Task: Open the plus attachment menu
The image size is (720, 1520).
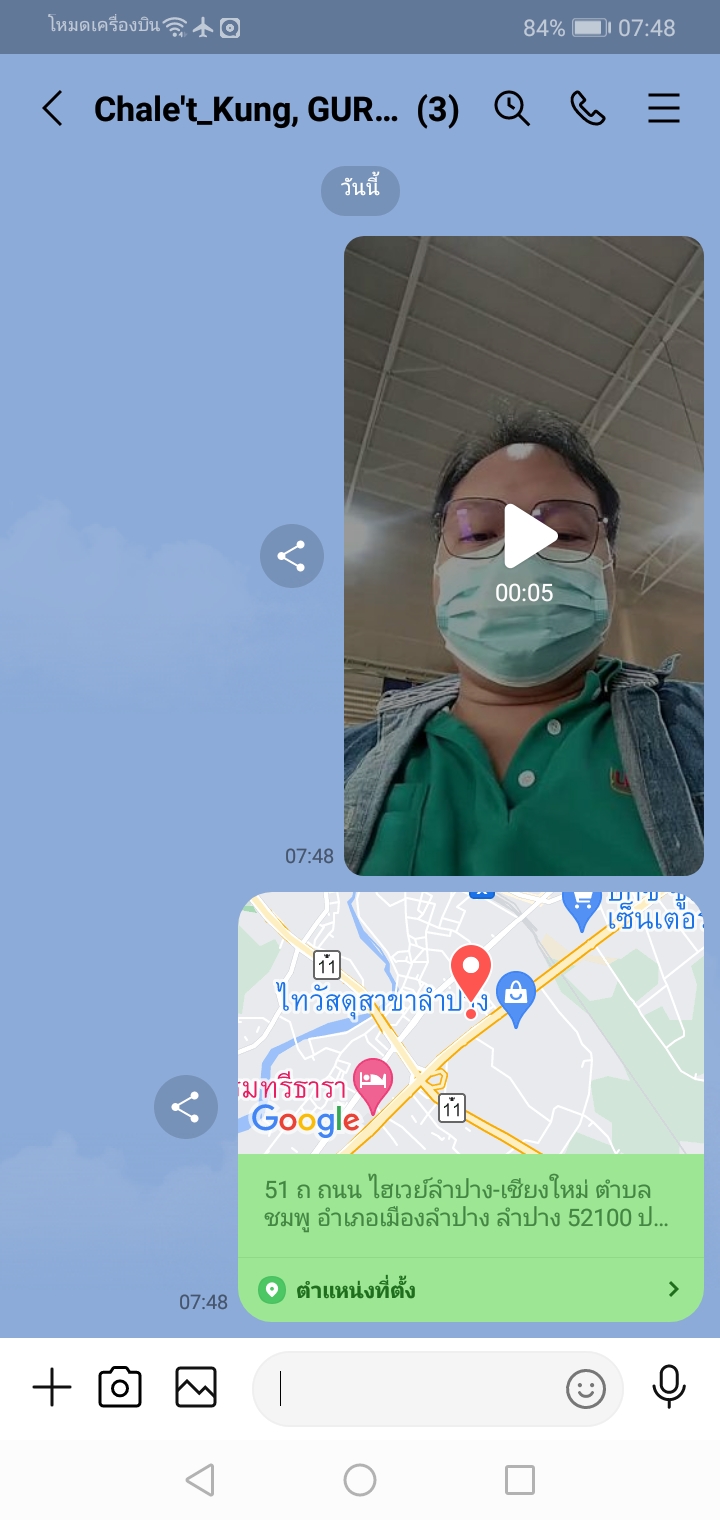Action: click(52, 1388)
